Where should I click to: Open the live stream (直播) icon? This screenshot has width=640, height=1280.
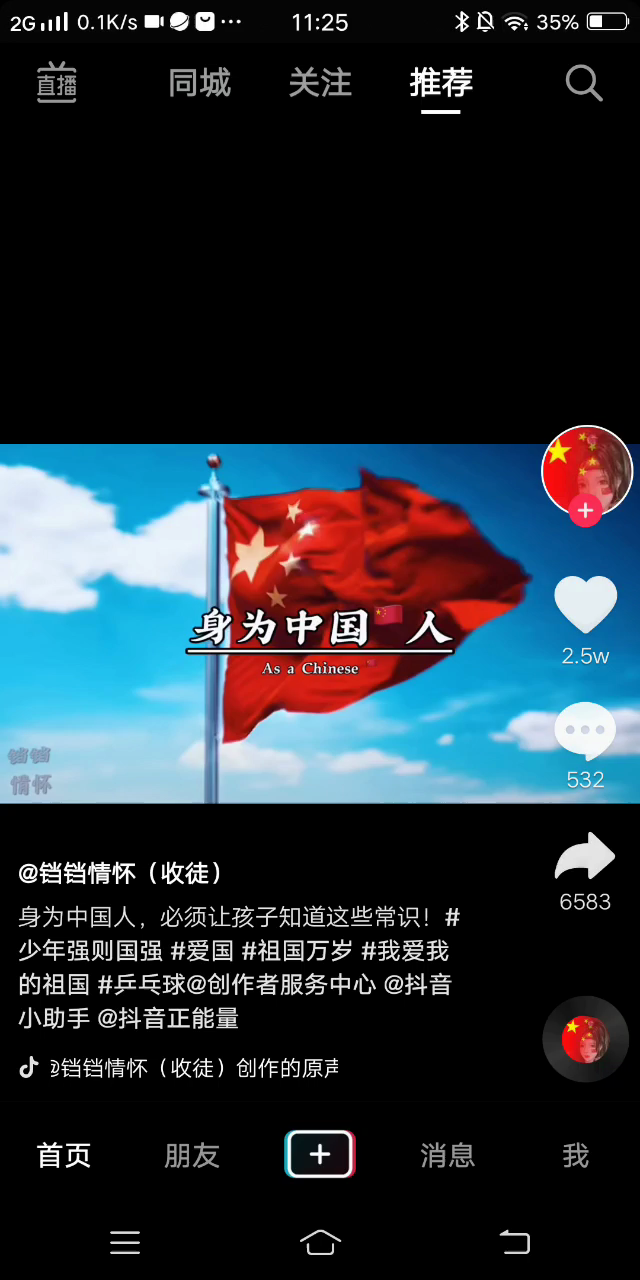click(57, 83)
